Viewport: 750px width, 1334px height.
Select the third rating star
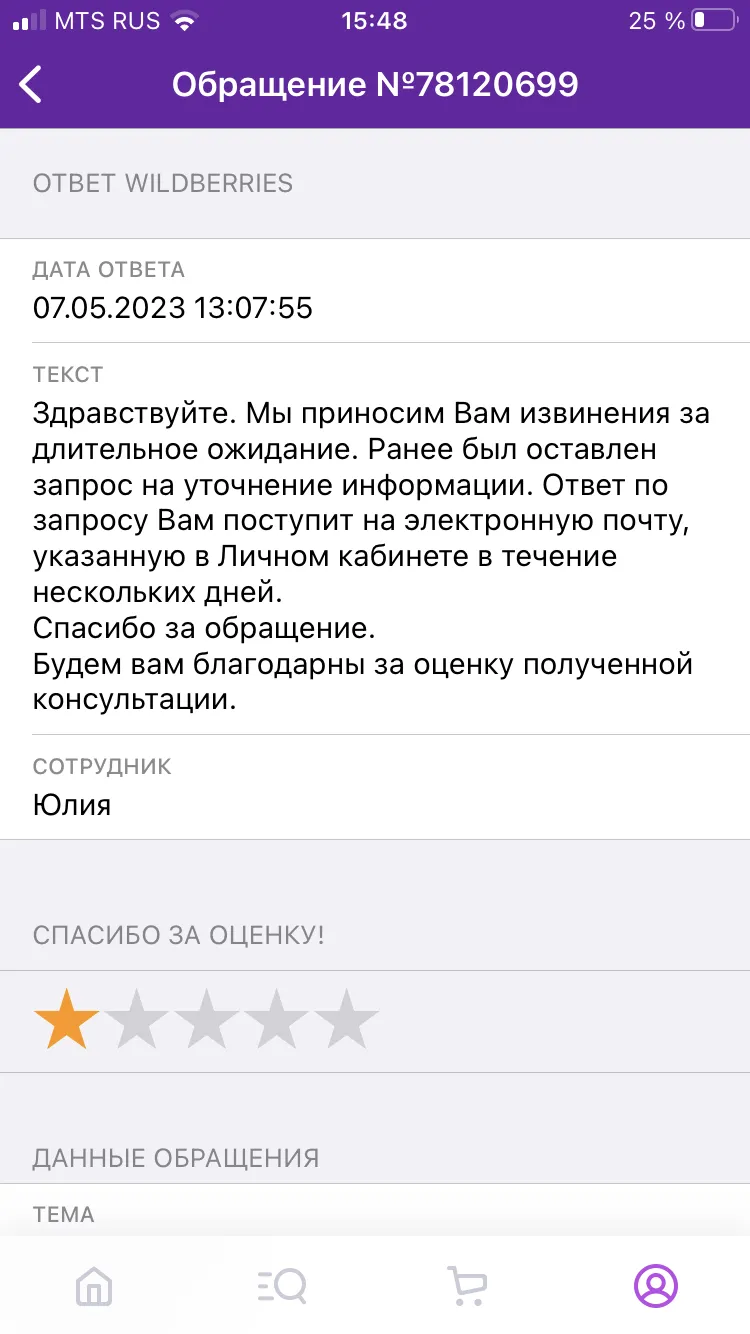(207, 1019)
